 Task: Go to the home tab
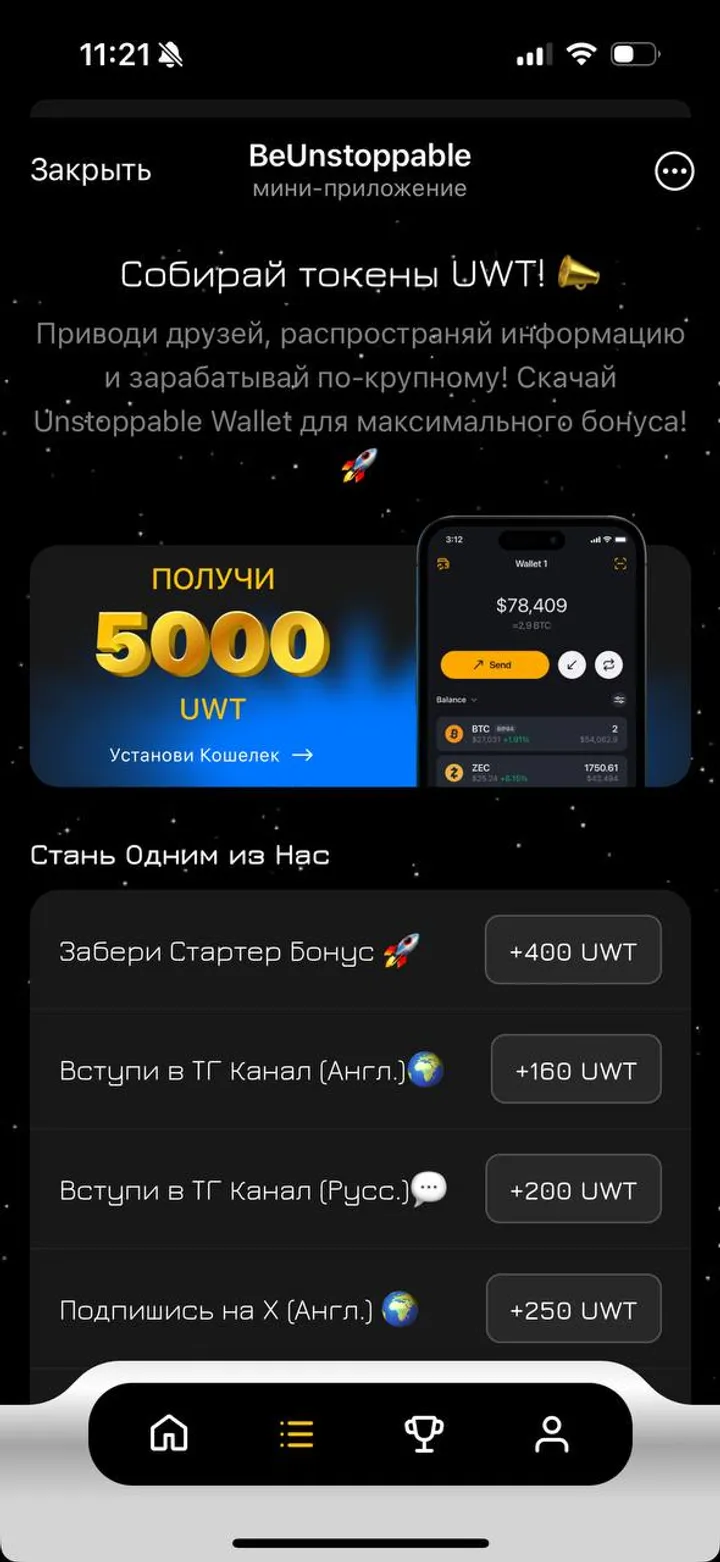click(169, 1434)
